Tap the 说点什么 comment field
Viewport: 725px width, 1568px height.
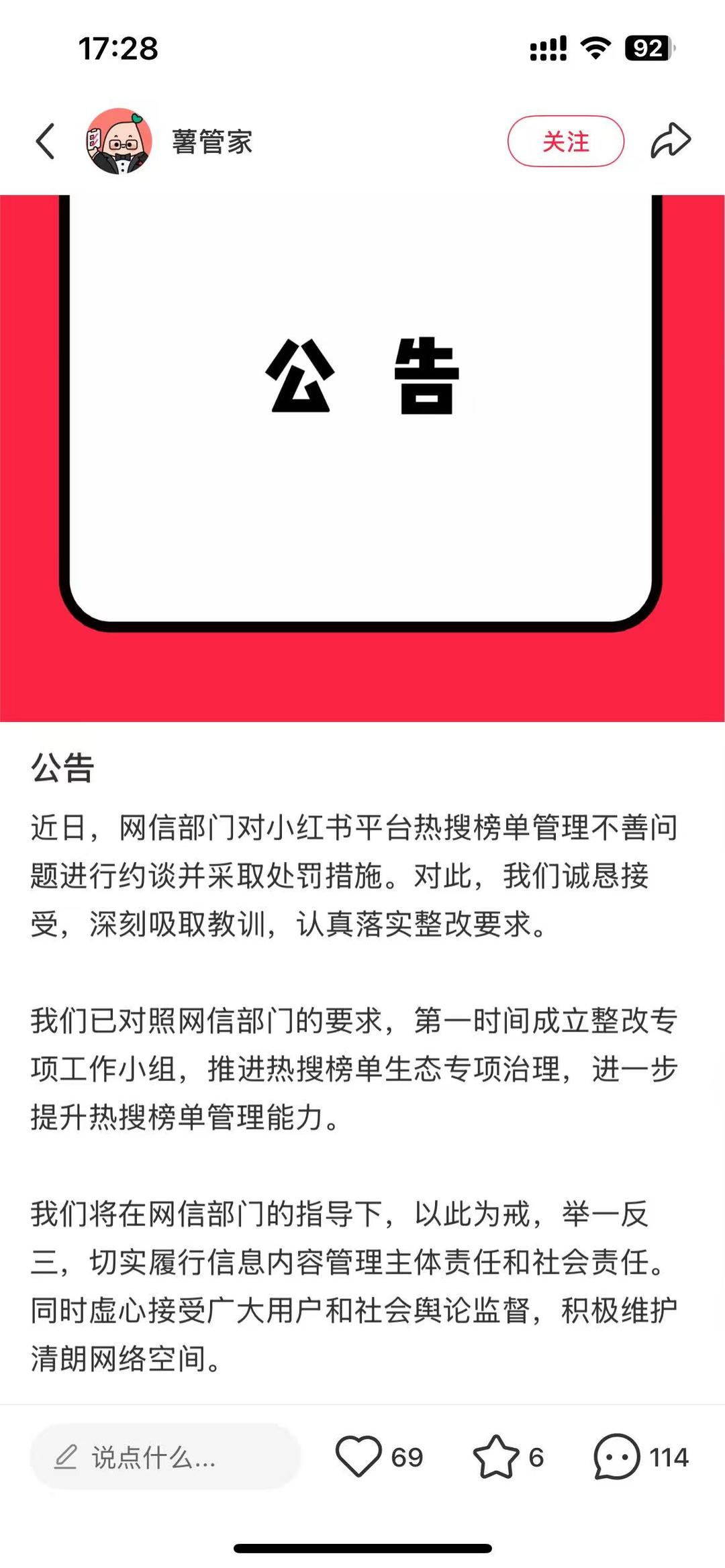pos(164,1457)
